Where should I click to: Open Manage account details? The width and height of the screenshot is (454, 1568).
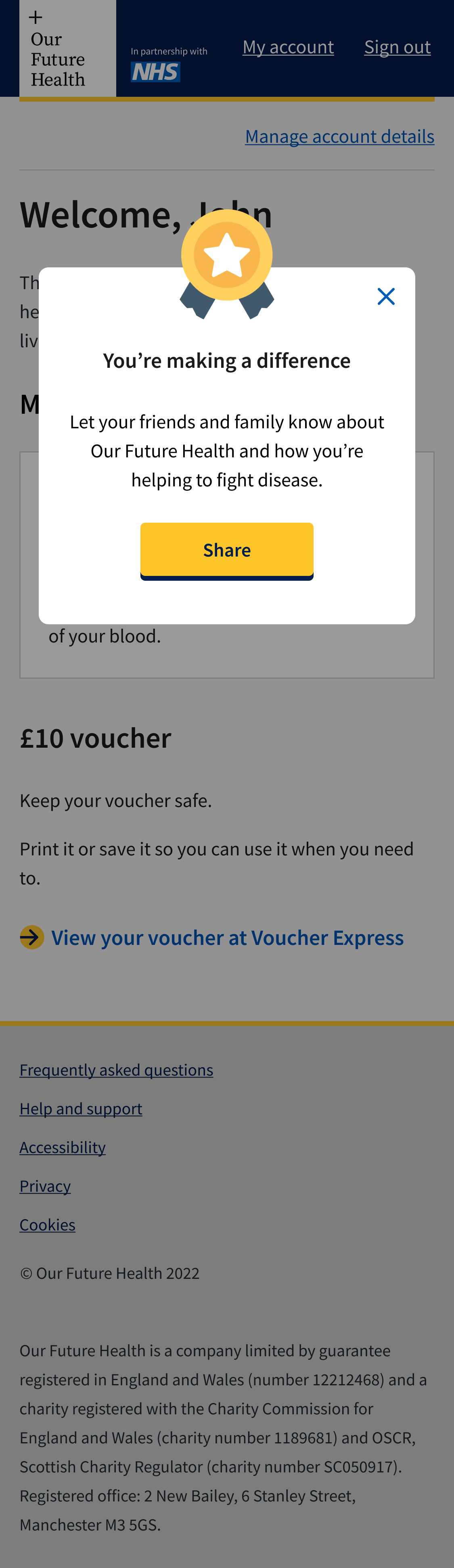[339, 136]
